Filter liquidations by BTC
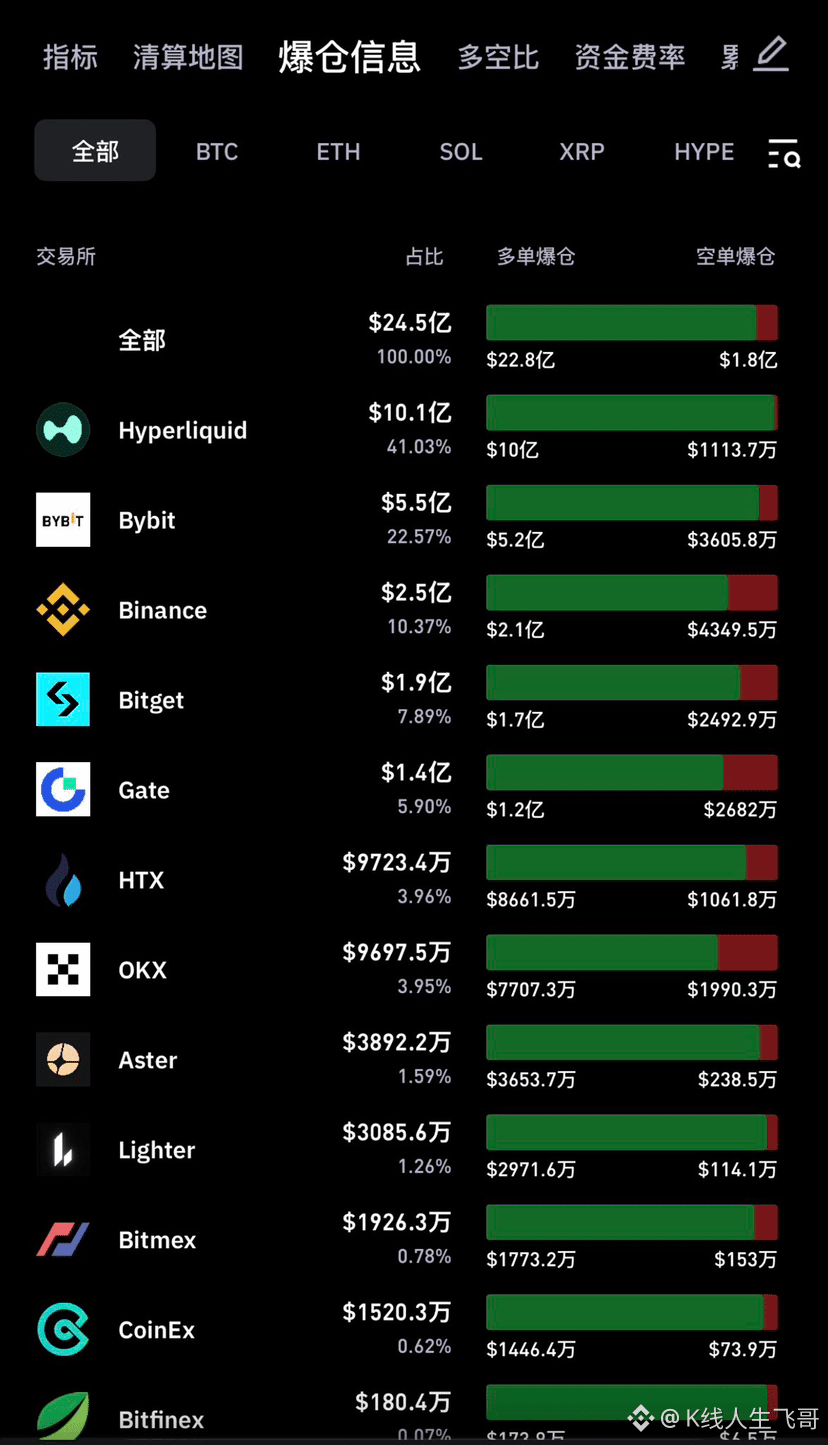This screenshot has height=1445, width=828. pos(217,152)
